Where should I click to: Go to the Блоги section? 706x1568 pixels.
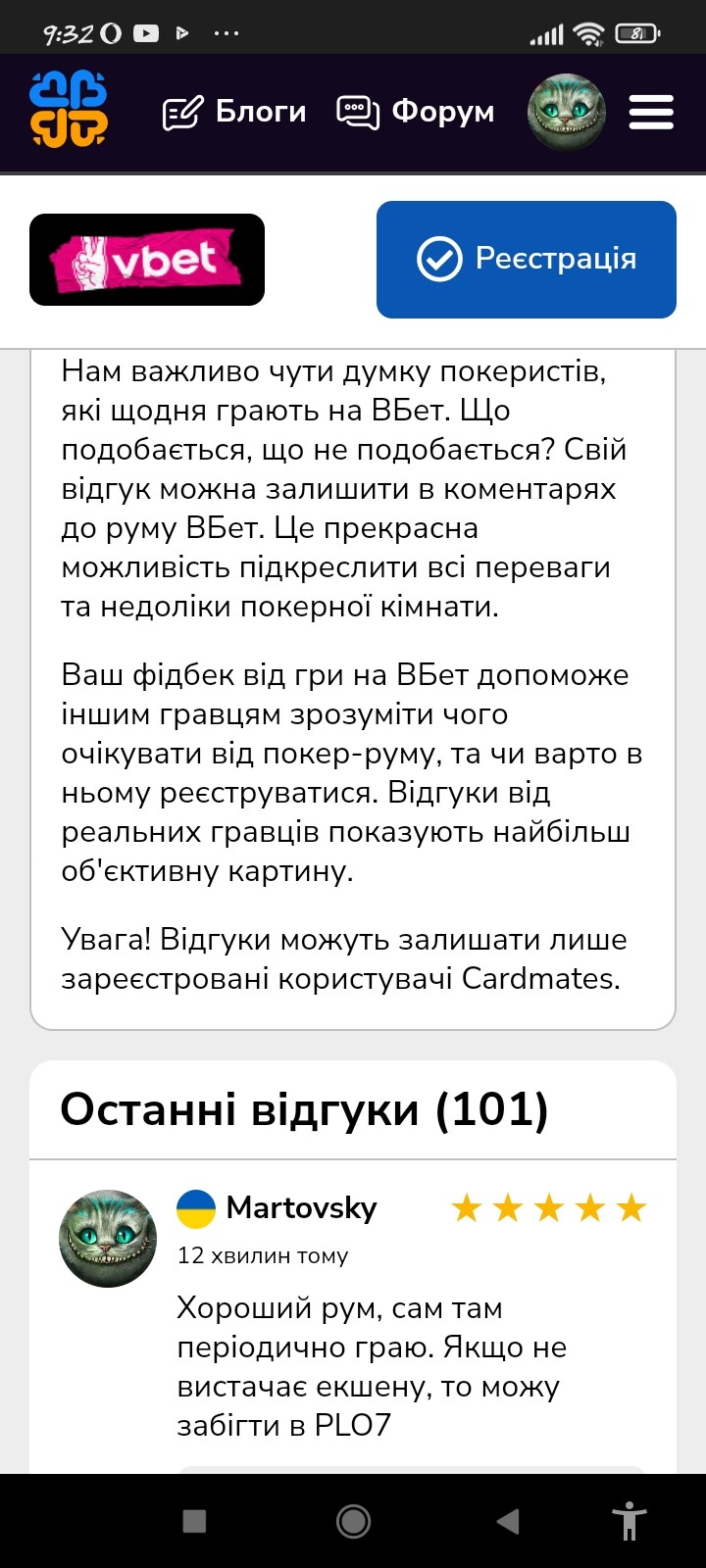tap(234, 113)
